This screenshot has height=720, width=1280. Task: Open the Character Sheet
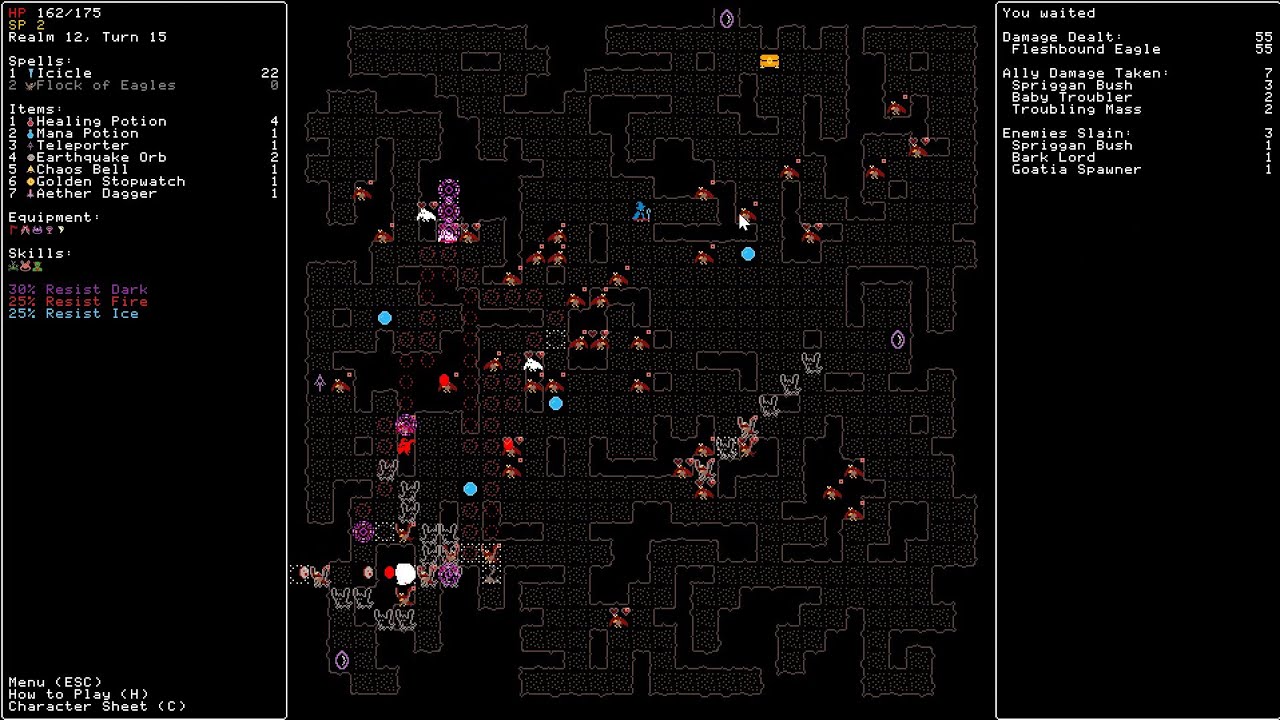96,706
